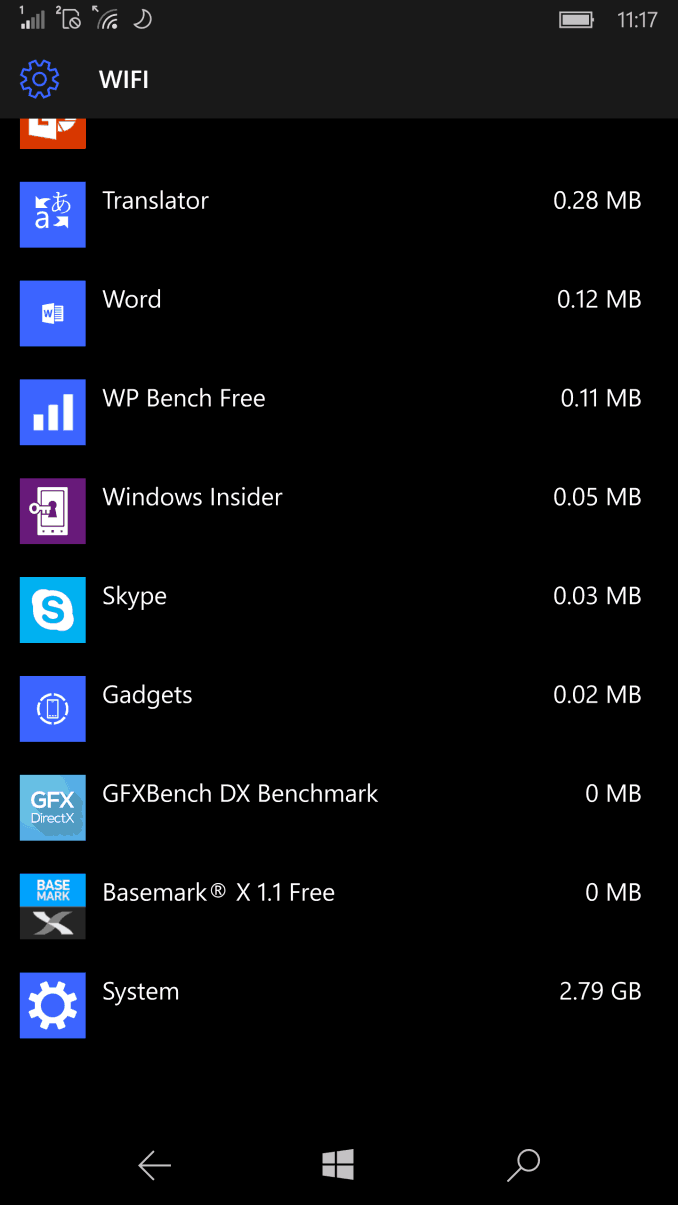This screenshot has height=1205, width=678.
Task: Select the System usage row
Action: coord(339,1005)
